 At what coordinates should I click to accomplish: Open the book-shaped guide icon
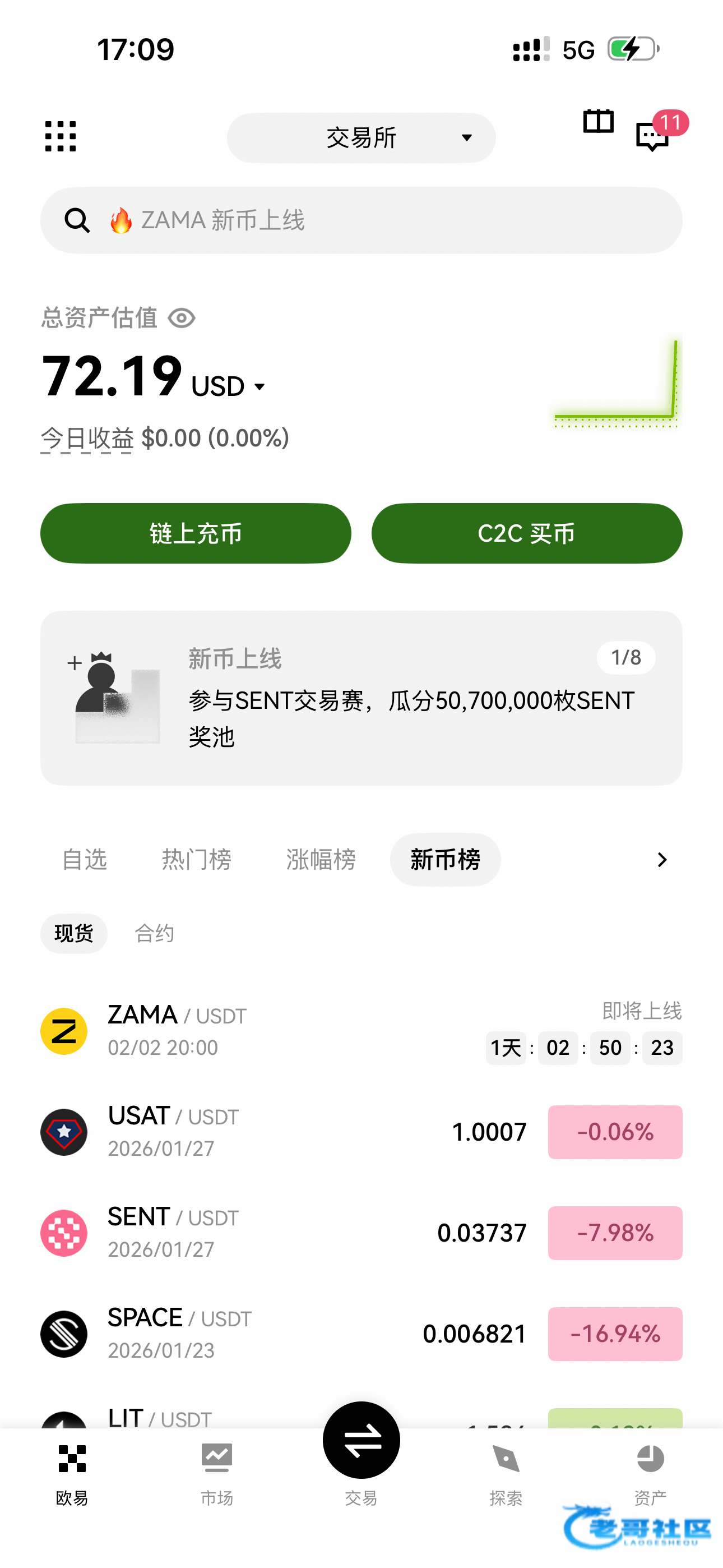point(597,122)
